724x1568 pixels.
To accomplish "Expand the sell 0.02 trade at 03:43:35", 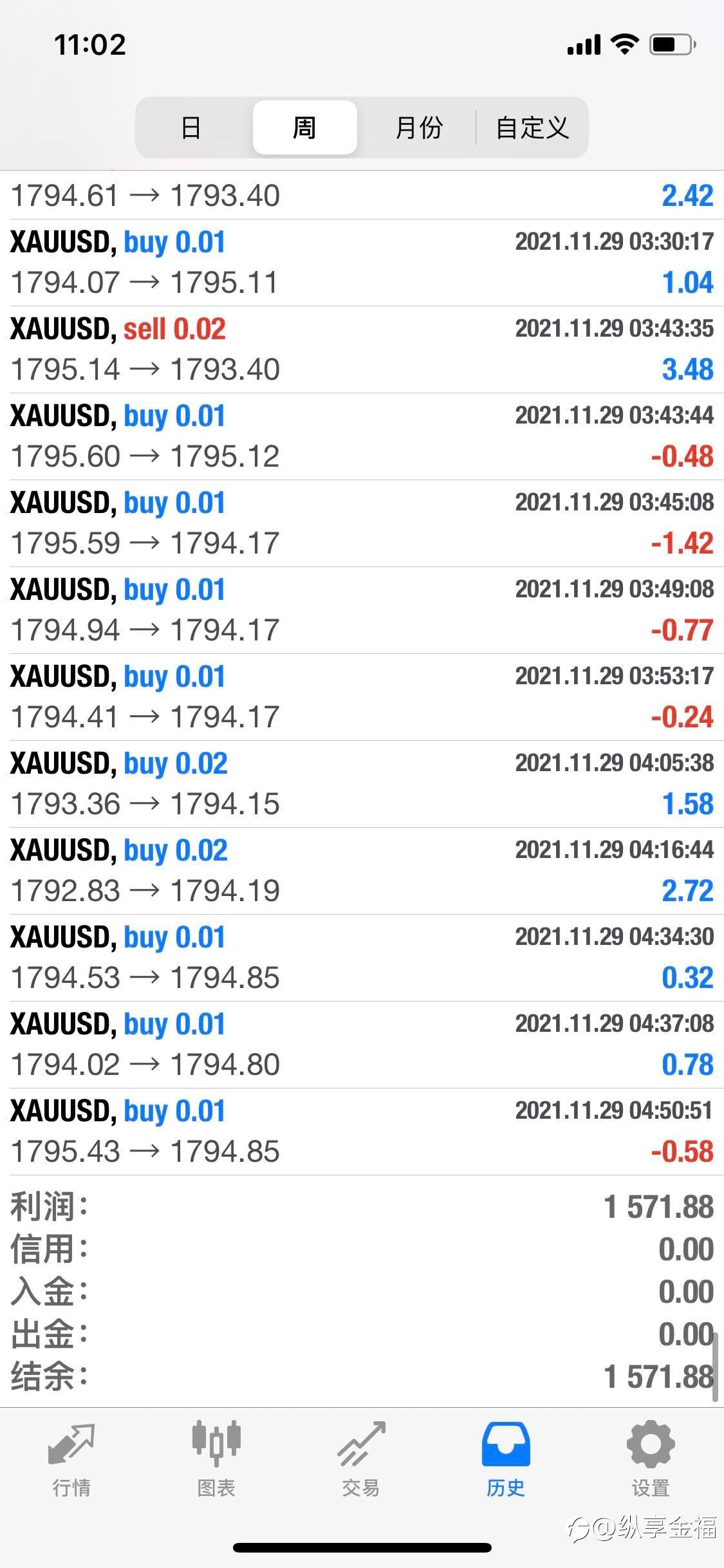I will click(362, 350).
